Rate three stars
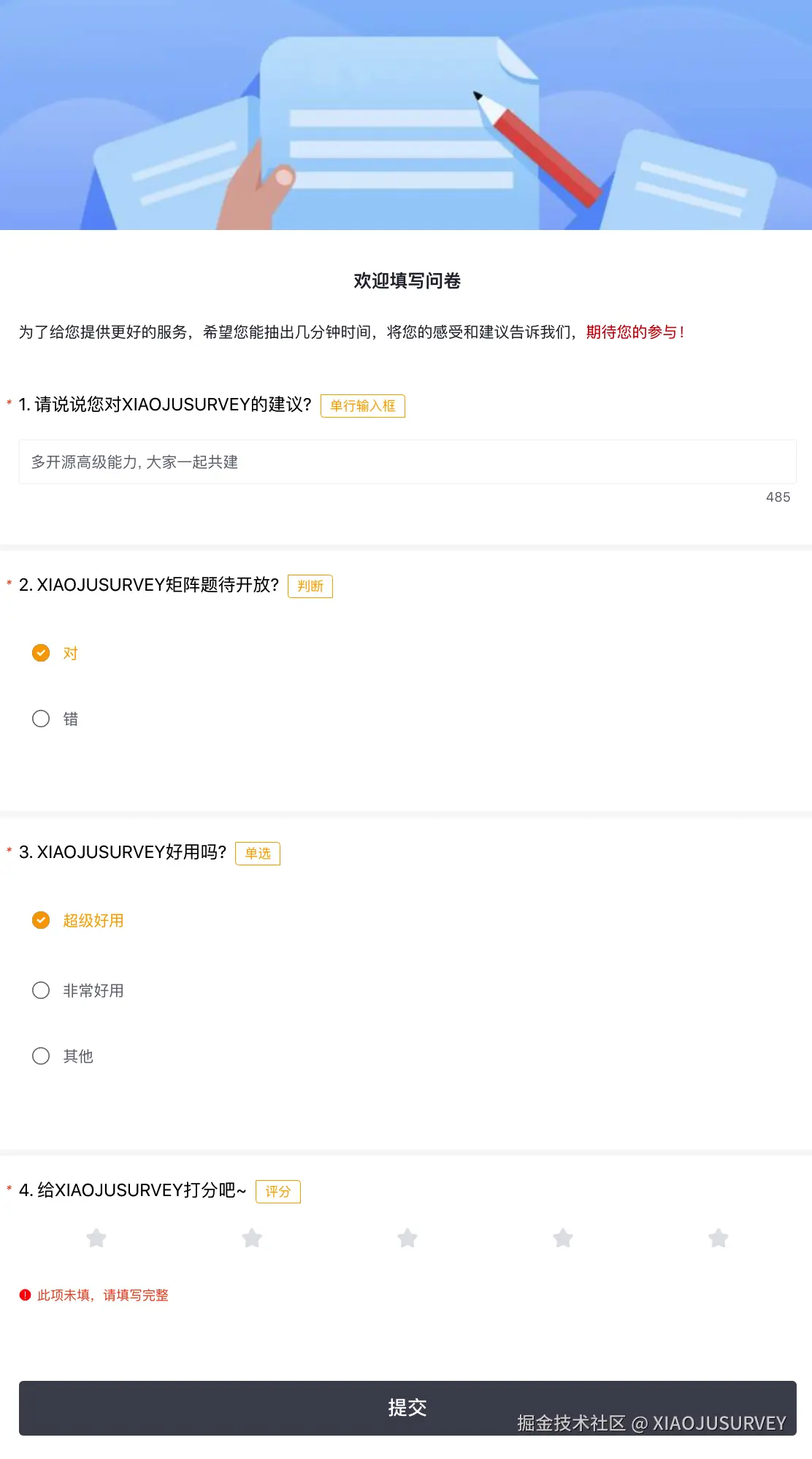The height and width of the screenshot is (1459, 812). tap(407, 1238)
